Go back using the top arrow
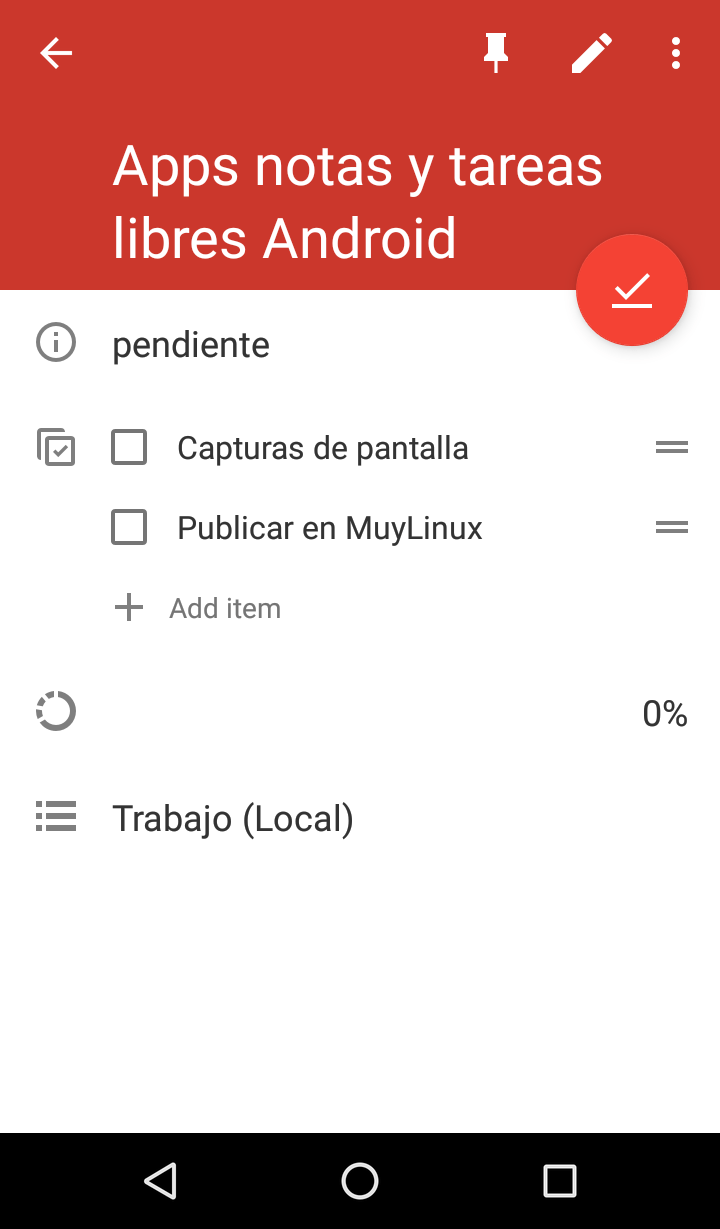The image size is (720, 1229). [56, 53]
